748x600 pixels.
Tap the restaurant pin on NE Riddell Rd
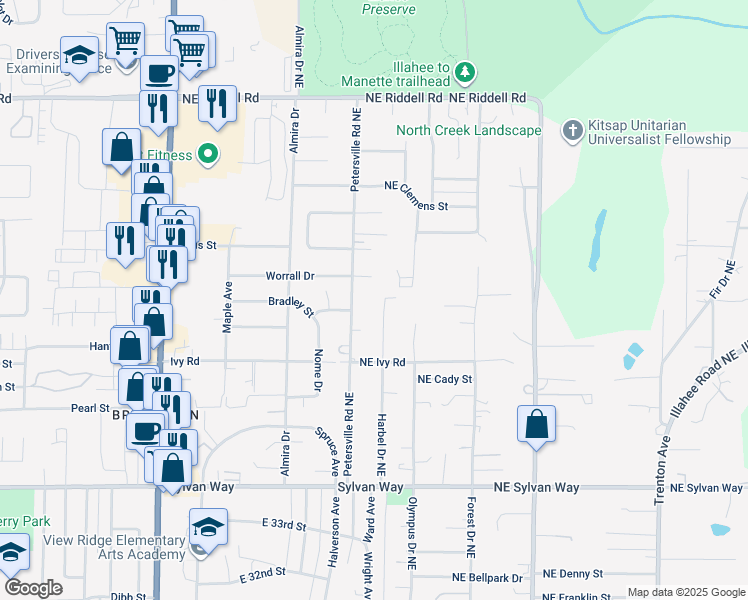pyautogui.click(x=217, y=104)
